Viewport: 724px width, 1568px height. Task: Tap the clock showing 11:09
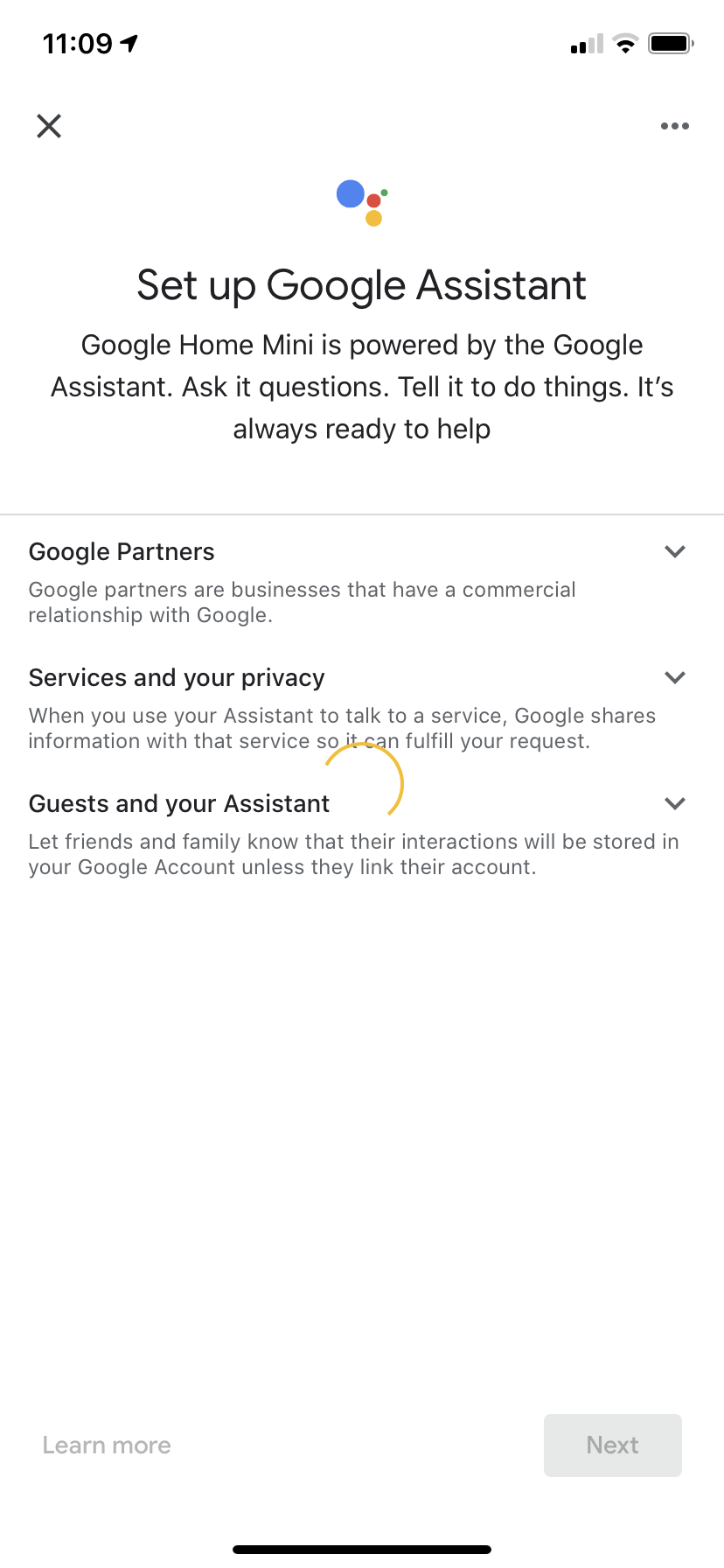coord(77,42)
